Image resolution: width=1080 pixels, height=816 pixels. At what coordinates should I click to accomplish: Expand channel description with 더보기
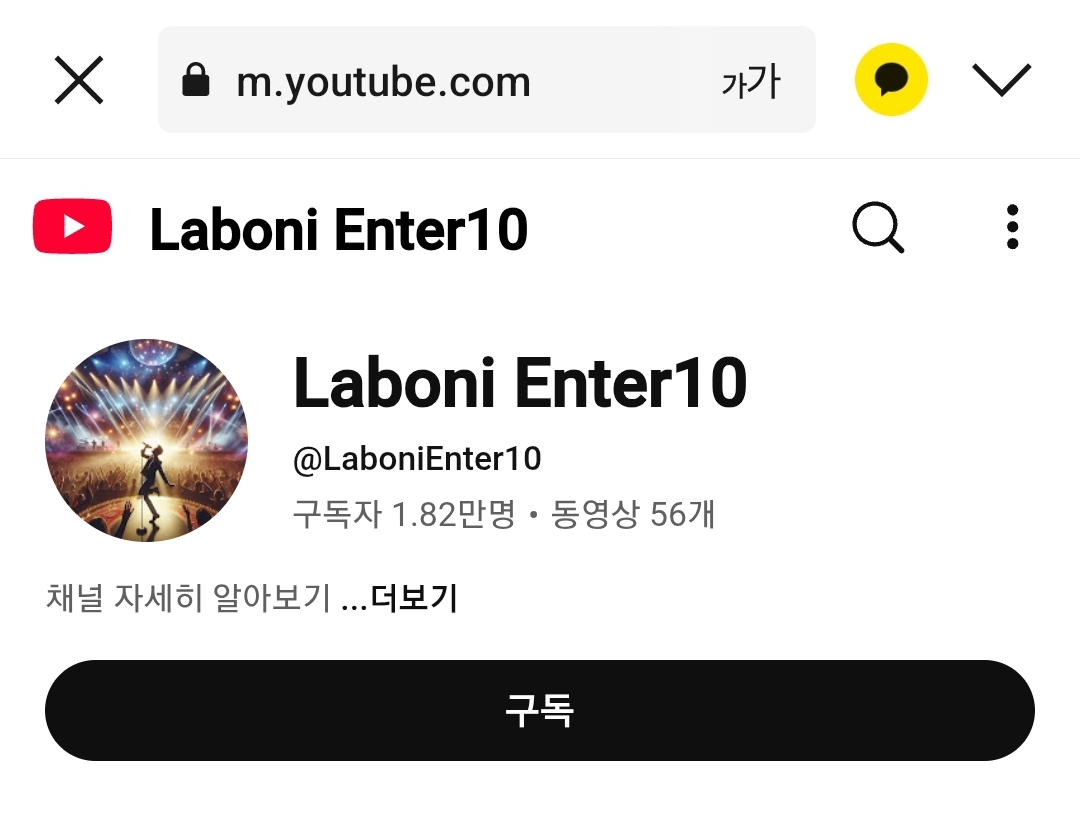(x=413, y=598)
